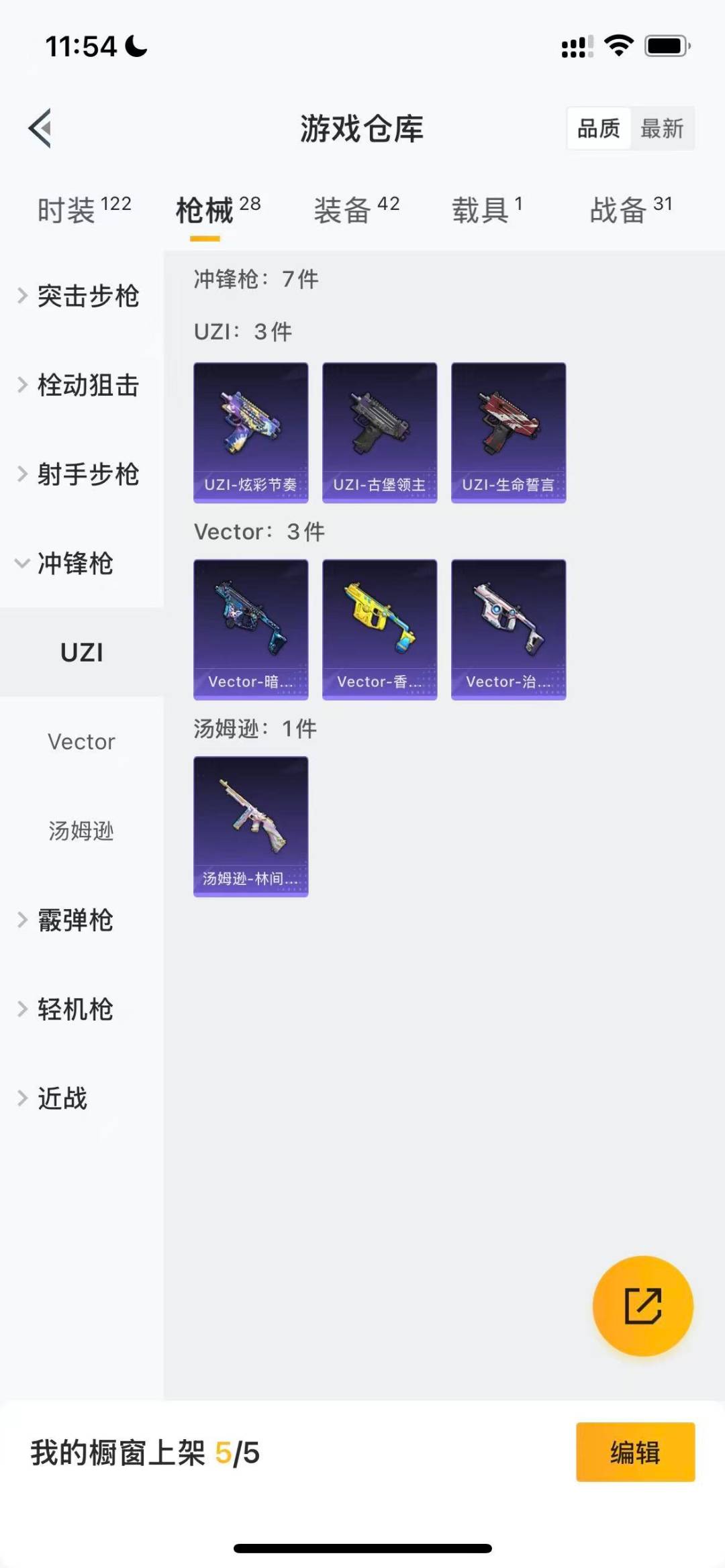Go back from 游戏仓库
Screen dimensions: 725x1568
pyautogui.click(x=40, y=128)
